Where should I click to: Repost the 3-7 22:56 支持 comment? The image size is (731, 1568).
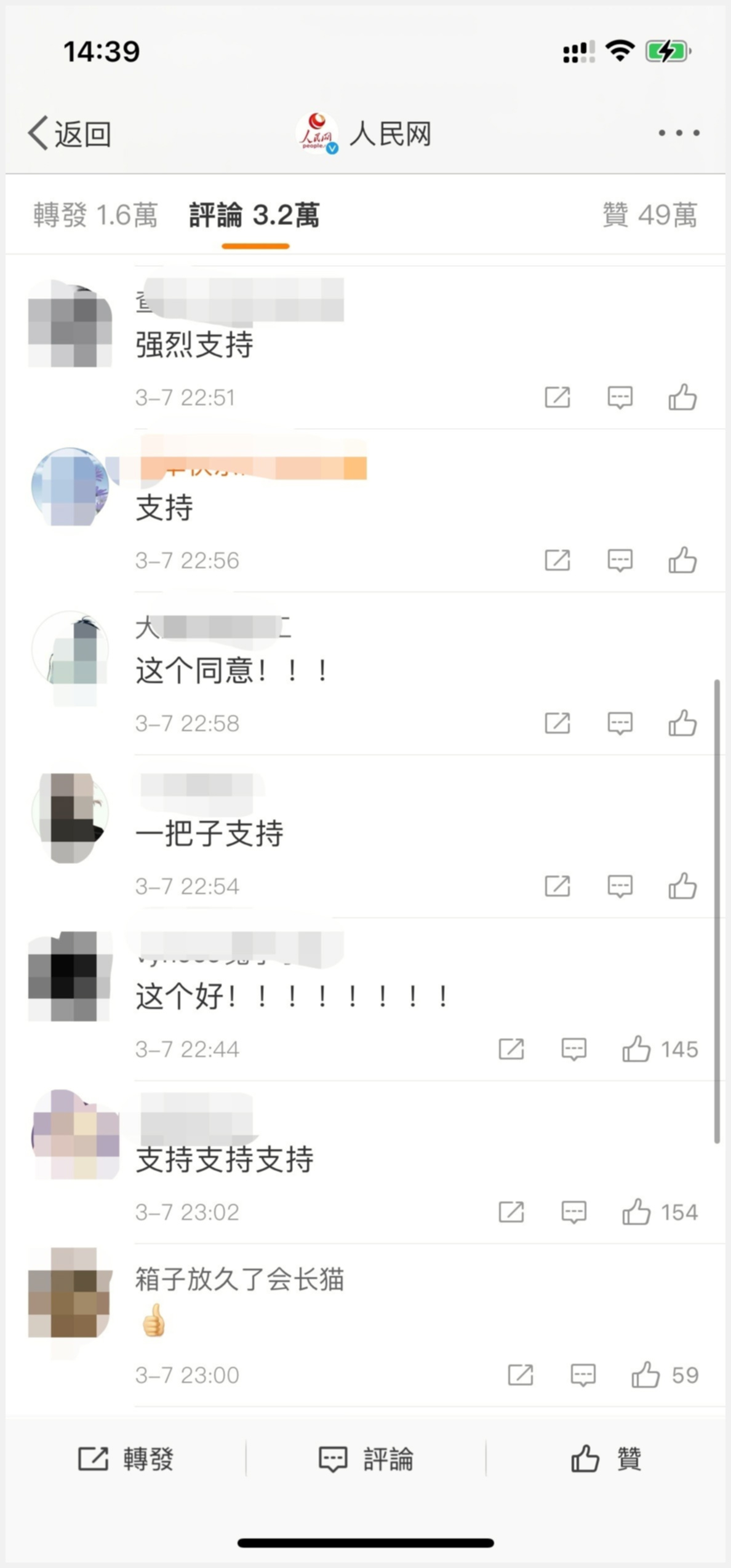click(557, 561)
